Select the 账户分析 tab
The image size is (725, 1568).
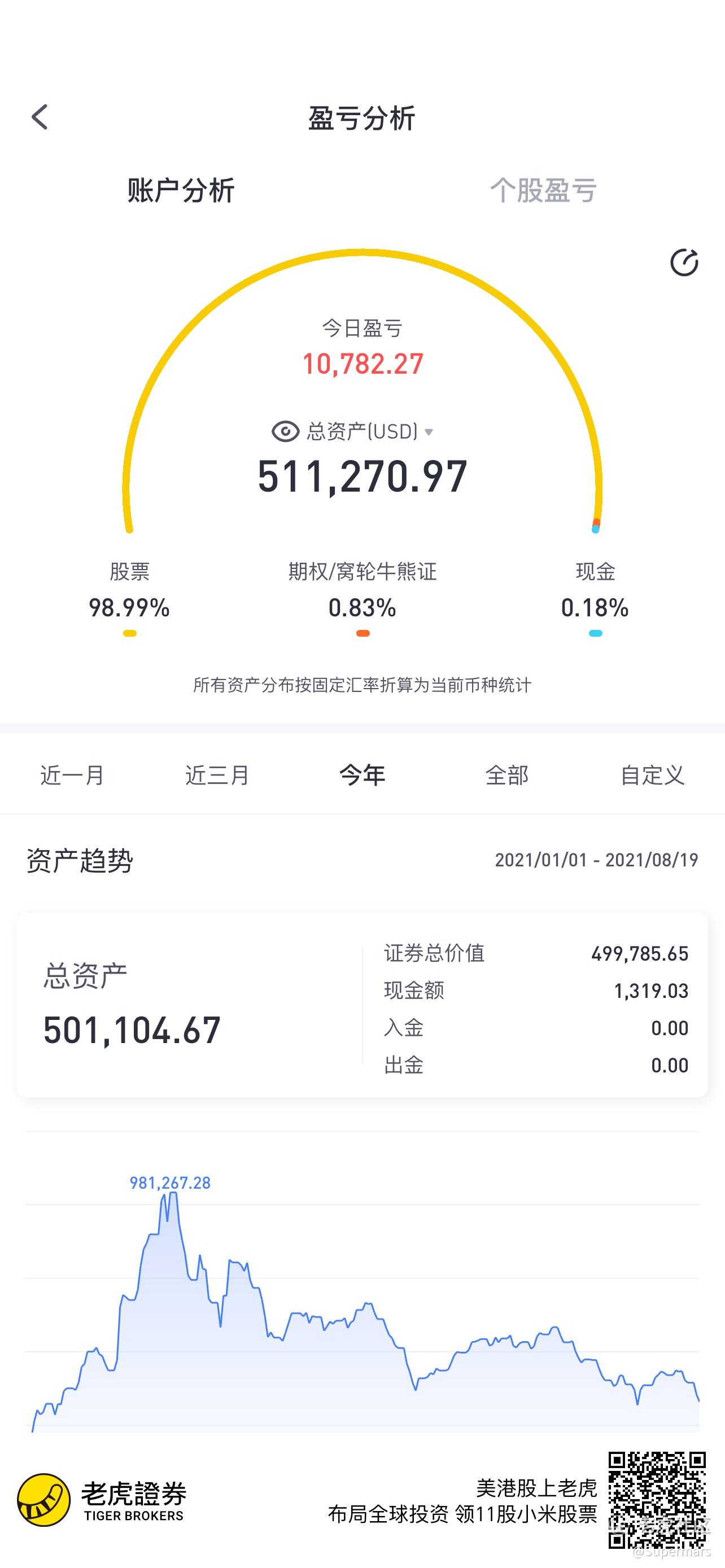181,191
